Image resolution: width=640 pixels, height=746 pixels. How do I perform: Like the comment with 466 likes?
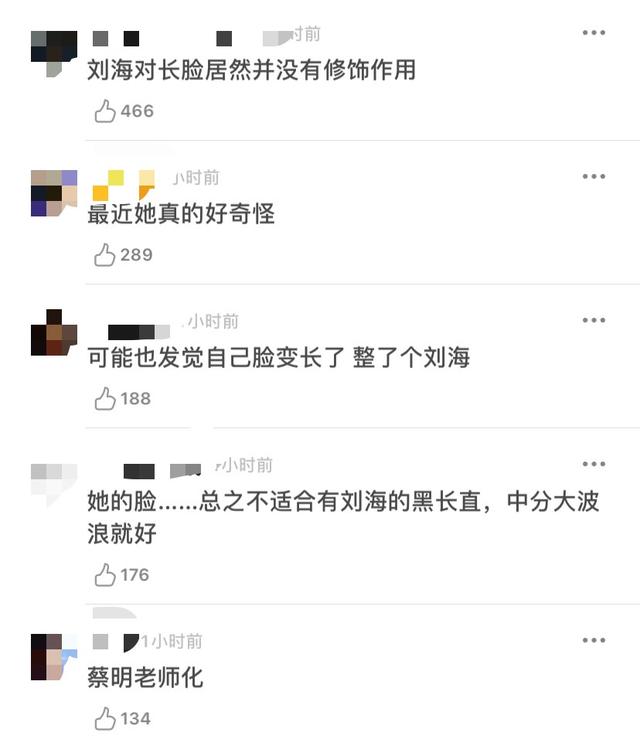[105, 111]
